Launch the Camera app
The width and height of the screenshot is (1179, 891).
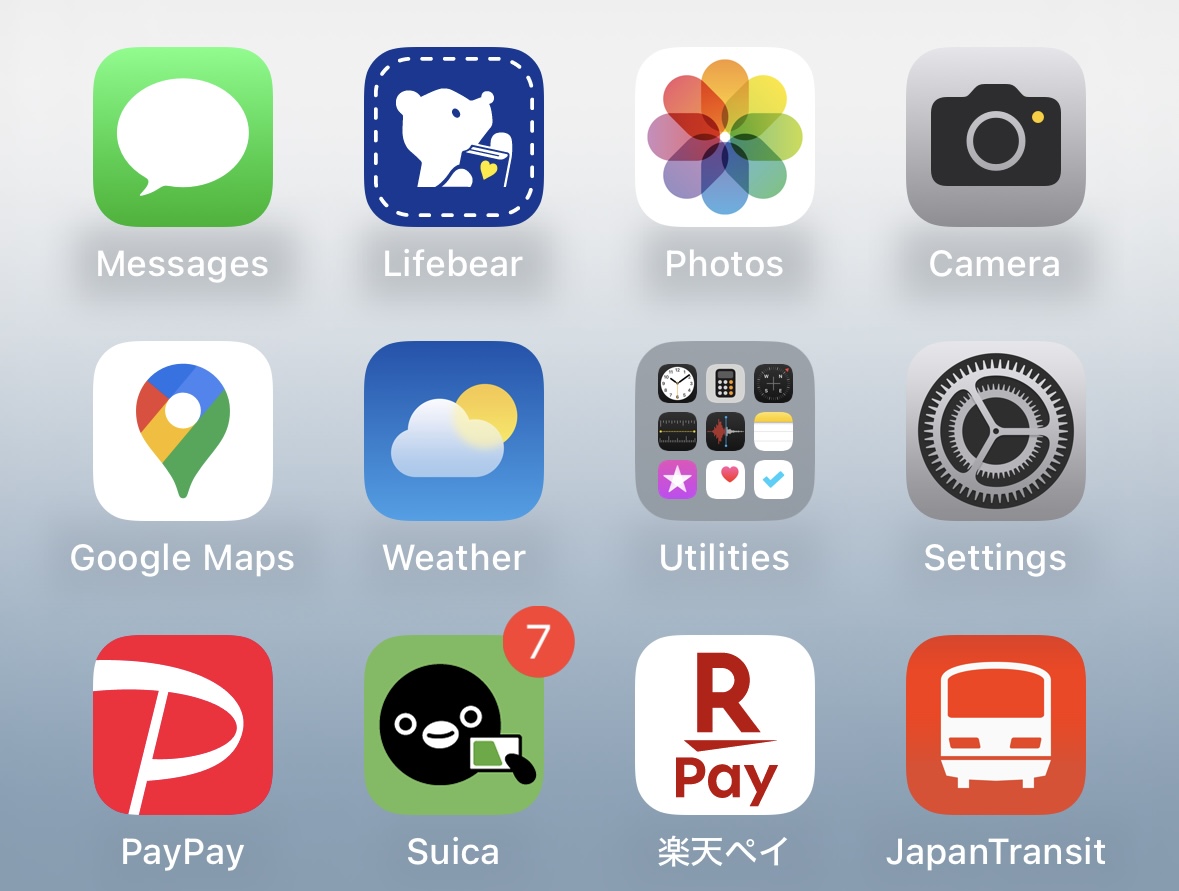(x=996, y=137)
